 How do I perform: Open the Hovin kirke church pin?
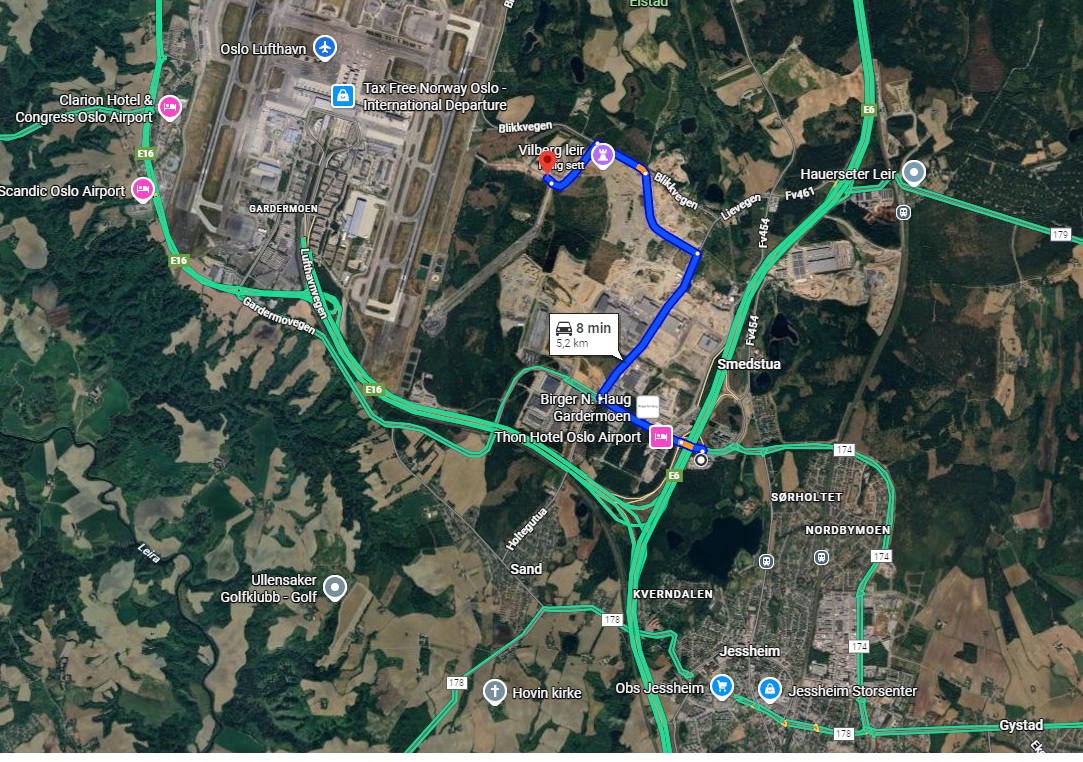point(494,691)
